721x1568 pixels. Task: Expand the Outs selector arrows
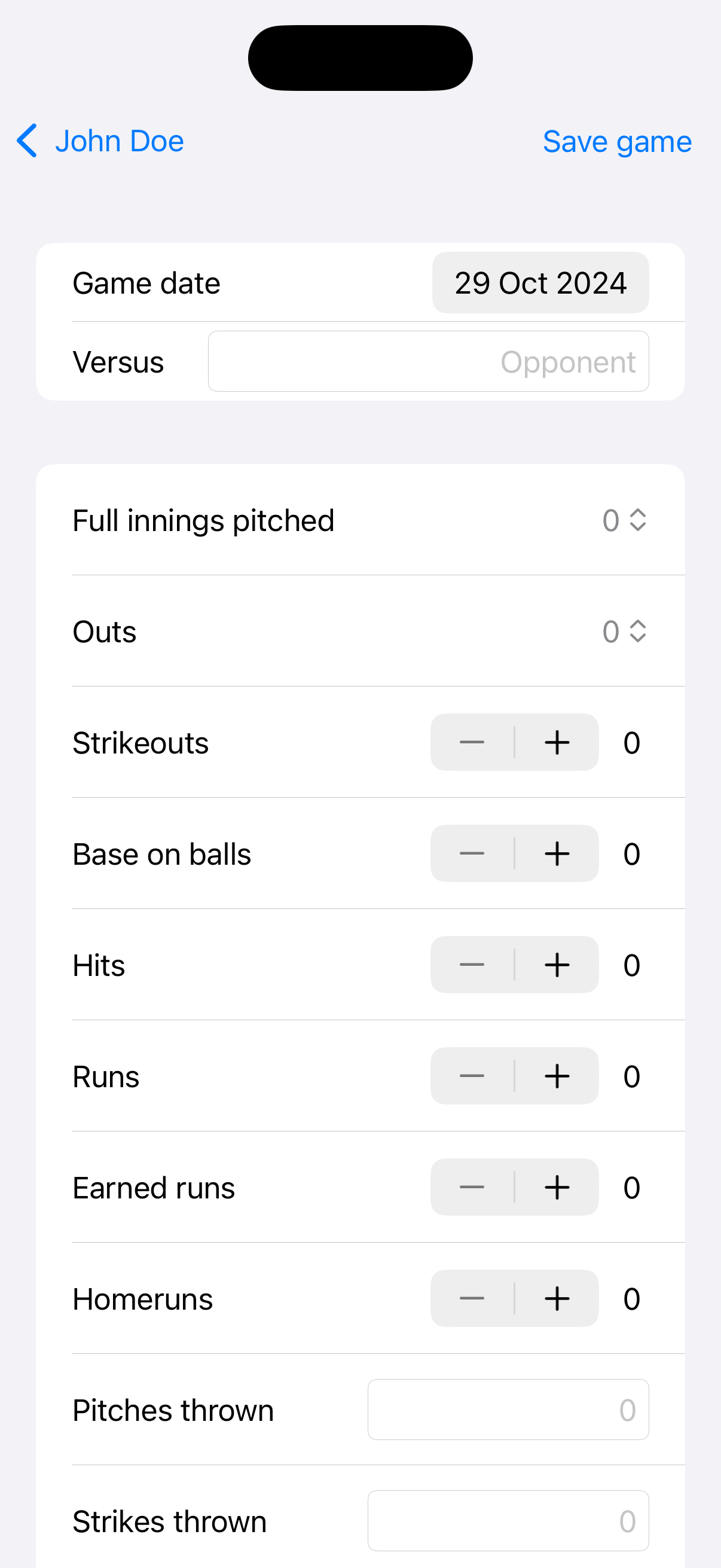click(x=638, y=632)
